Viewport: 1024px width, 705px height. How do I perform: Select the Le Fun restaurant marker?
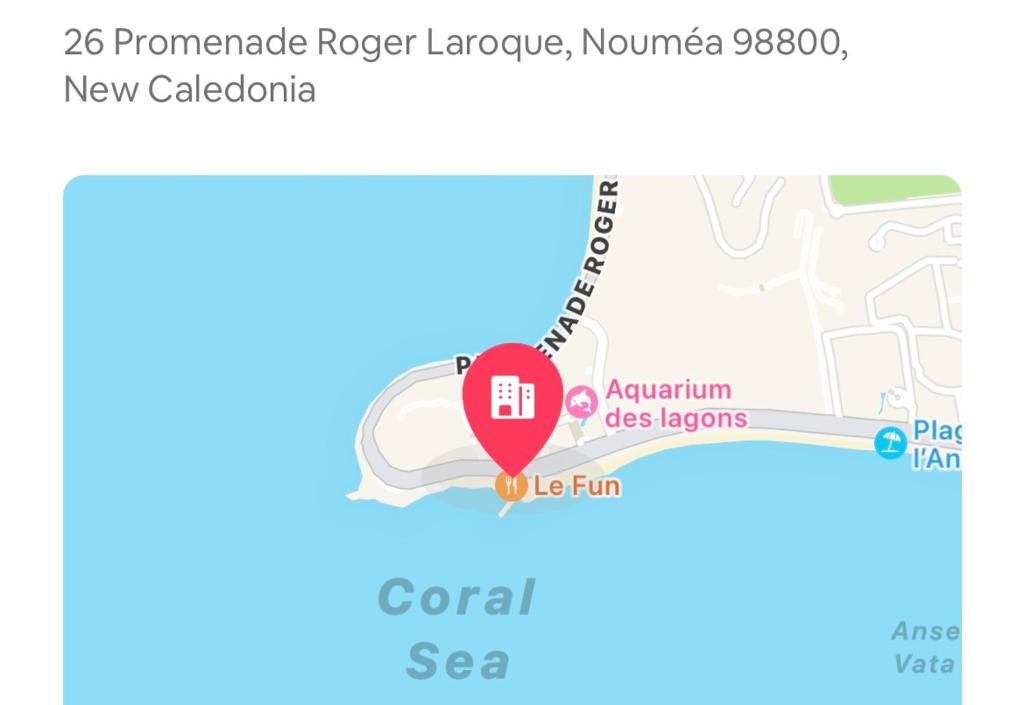[x=512, y=487]
